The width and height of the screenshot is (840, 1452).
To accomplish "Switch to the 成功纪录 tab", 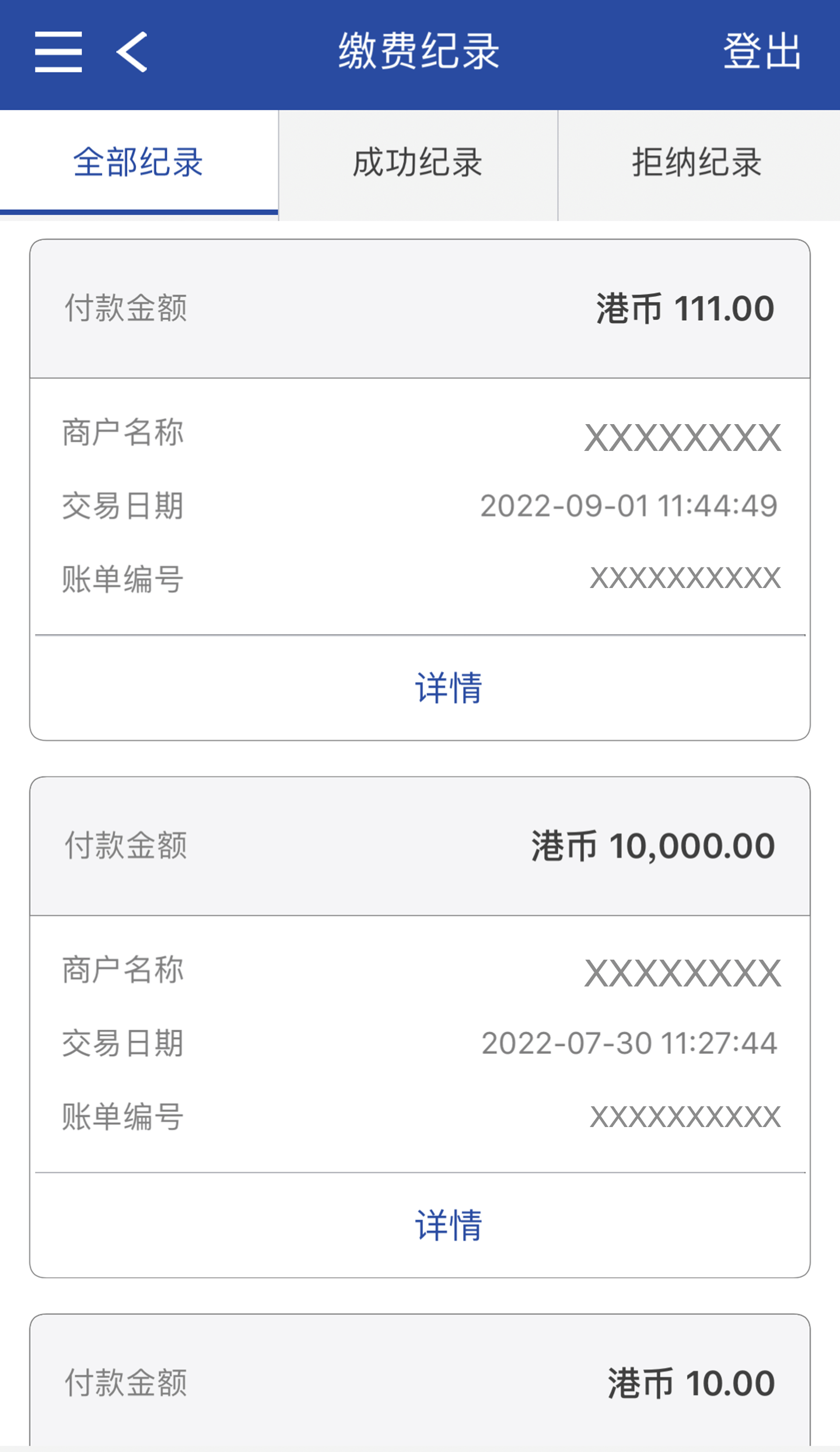I will pos(418,162).
